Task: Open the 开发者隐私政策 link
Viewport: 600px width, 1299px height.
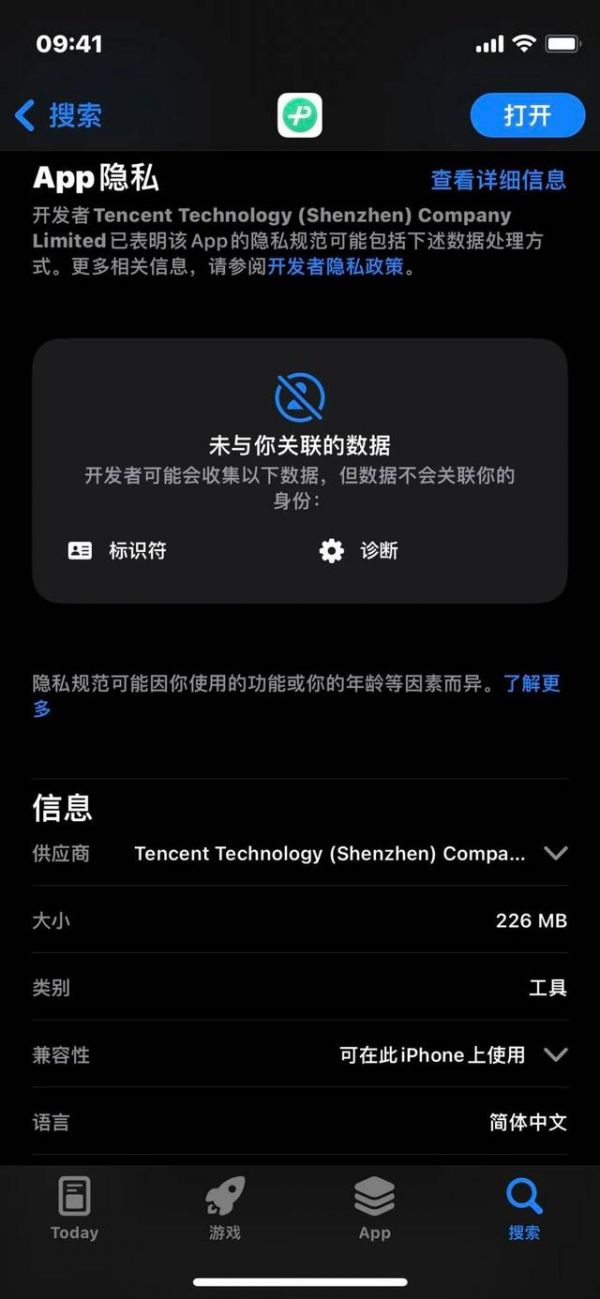Action: (335, 267)
